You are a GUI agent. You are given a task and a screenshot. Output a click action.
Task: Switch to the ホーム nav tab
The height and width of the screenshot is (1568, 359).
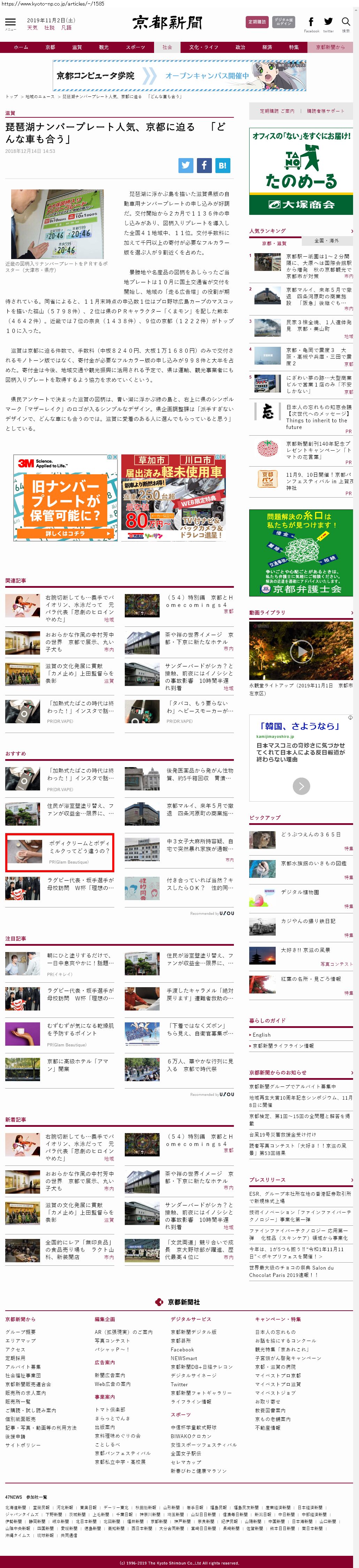(x=21, y=47)
